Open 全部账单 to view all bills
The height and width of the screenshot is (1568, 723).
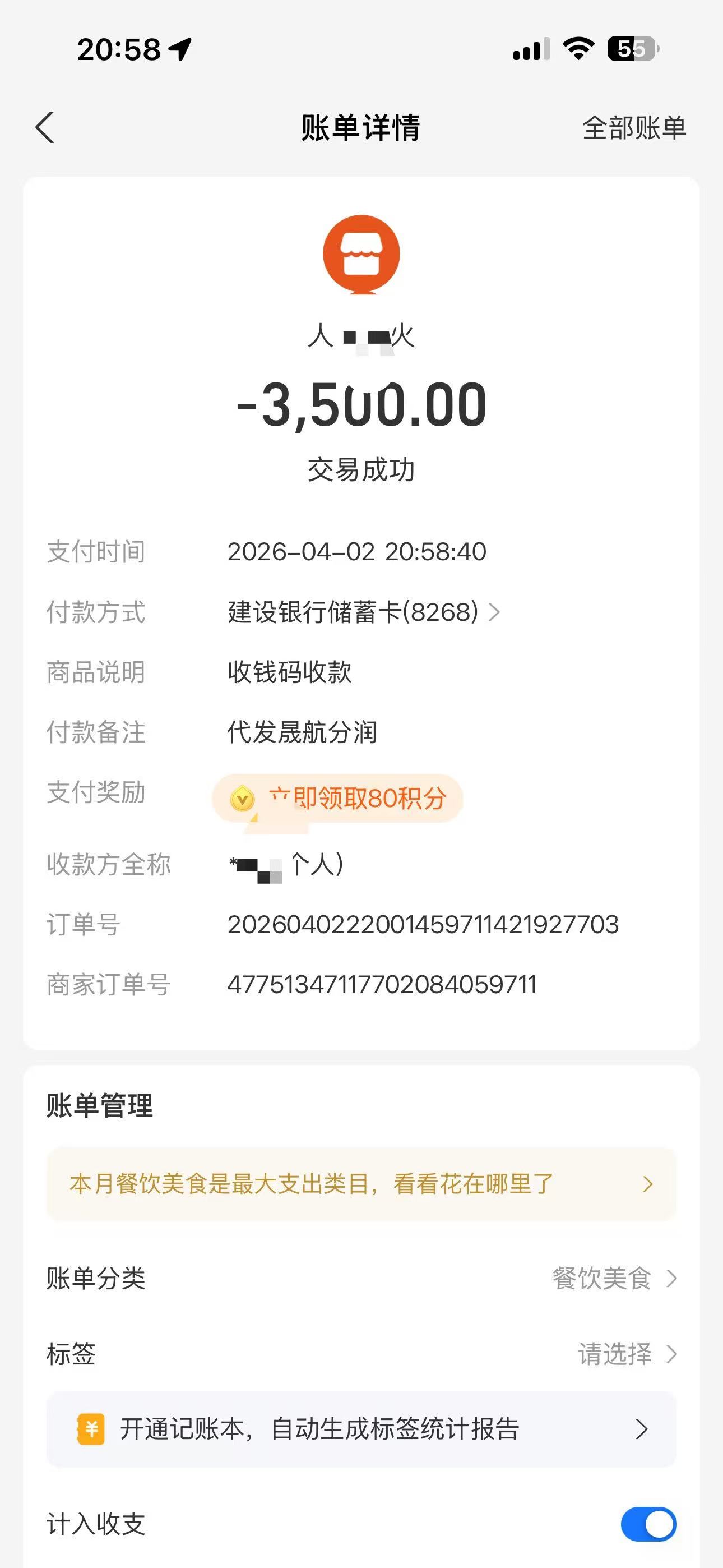633,128
